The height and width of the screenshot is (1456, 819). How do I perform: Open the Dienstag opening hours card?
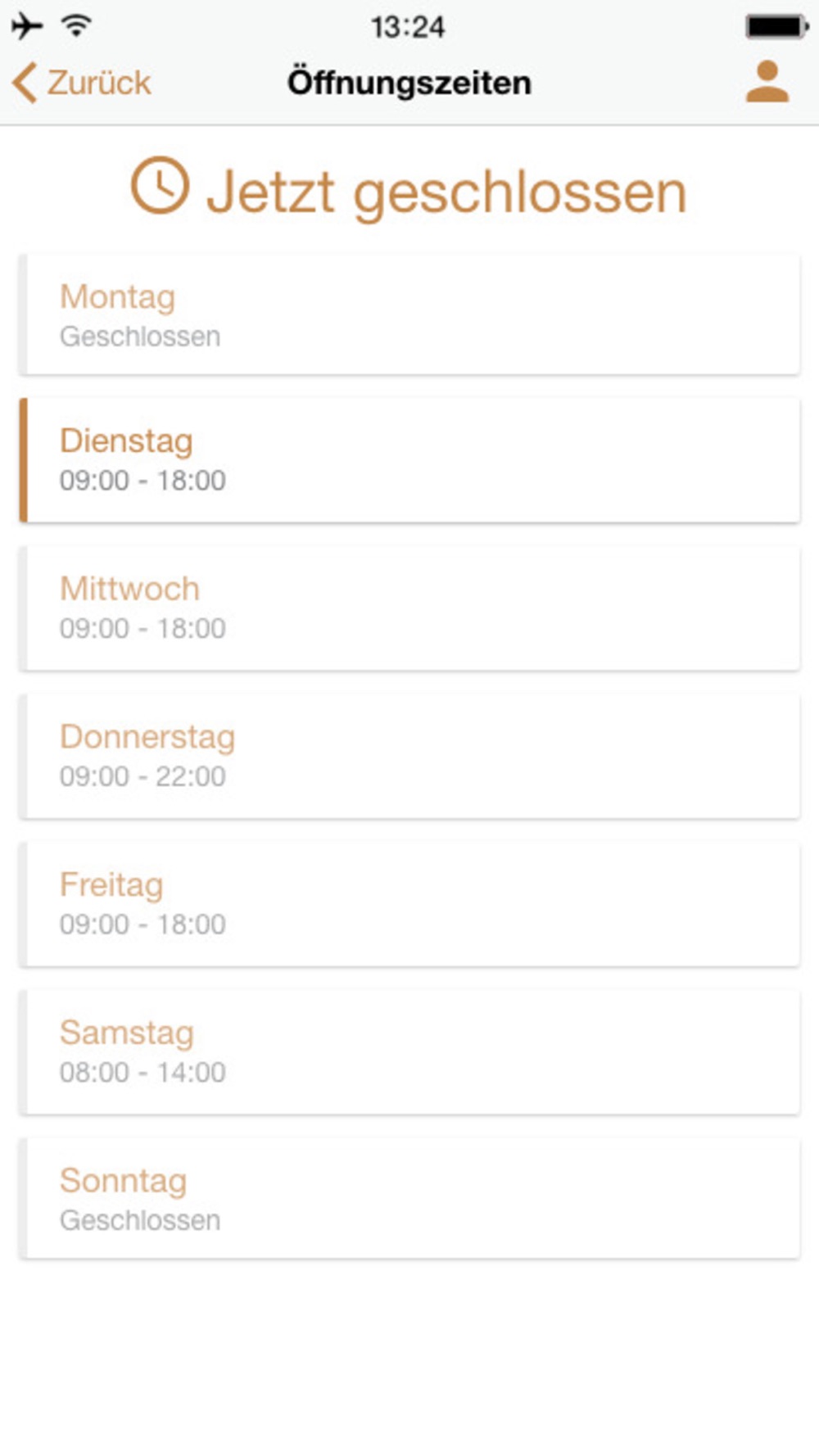tap(409, 460)
